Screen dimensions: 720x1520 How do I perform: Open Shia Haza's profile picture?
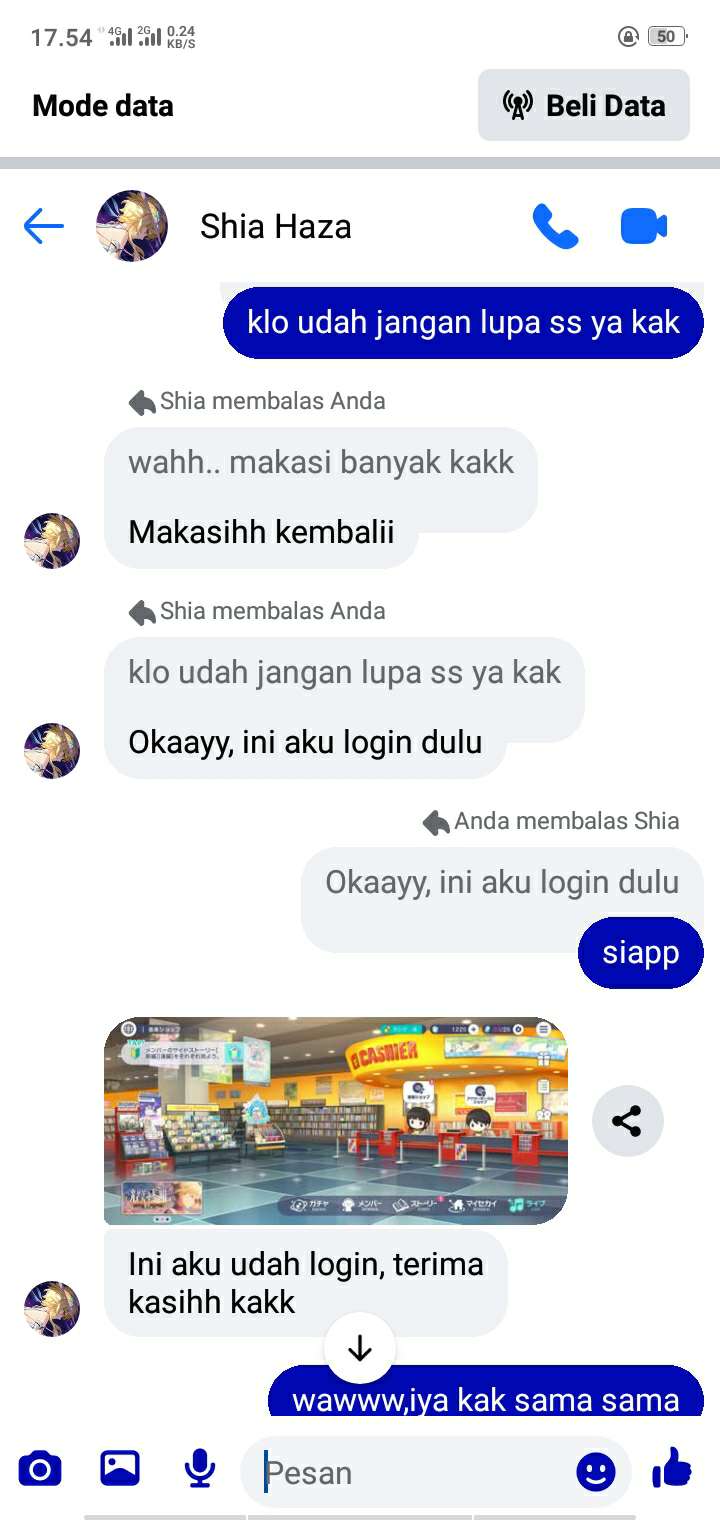pos(131,226)
